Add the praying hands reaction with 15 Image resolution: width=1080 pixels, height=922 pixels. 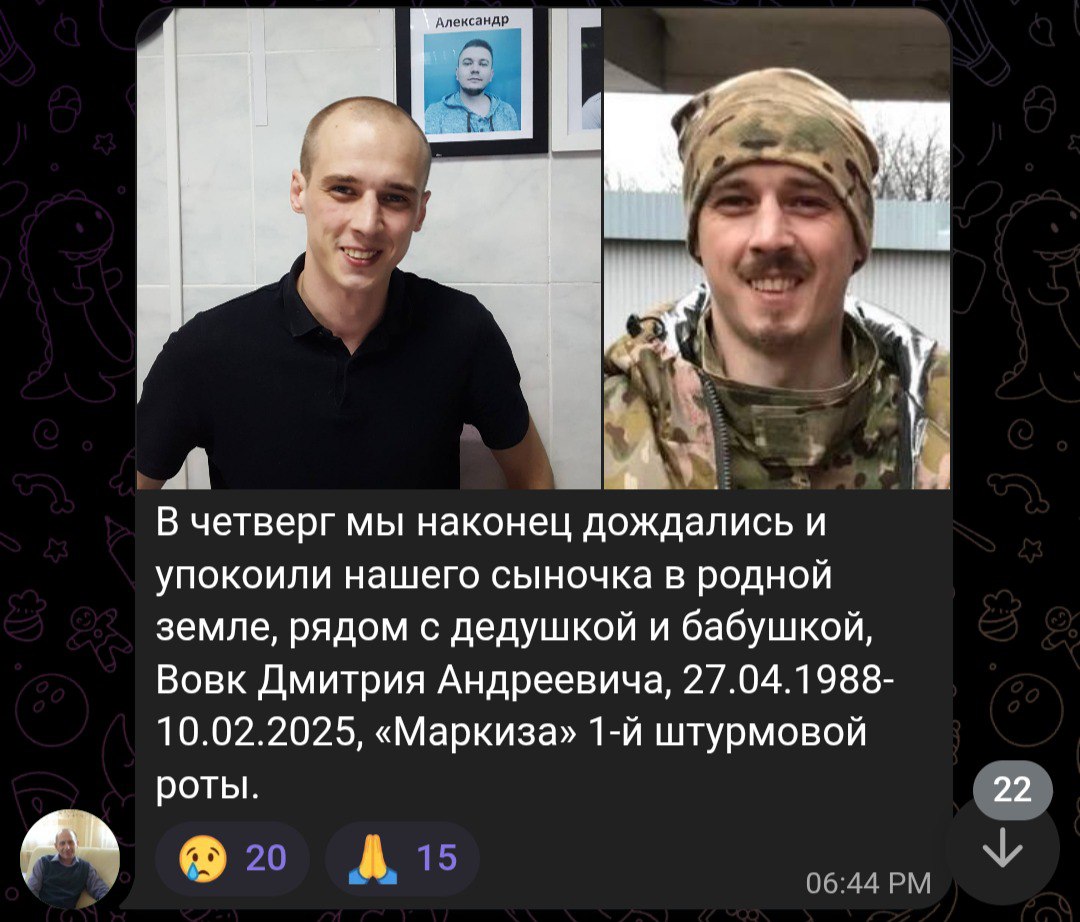(x=402, y=858)
